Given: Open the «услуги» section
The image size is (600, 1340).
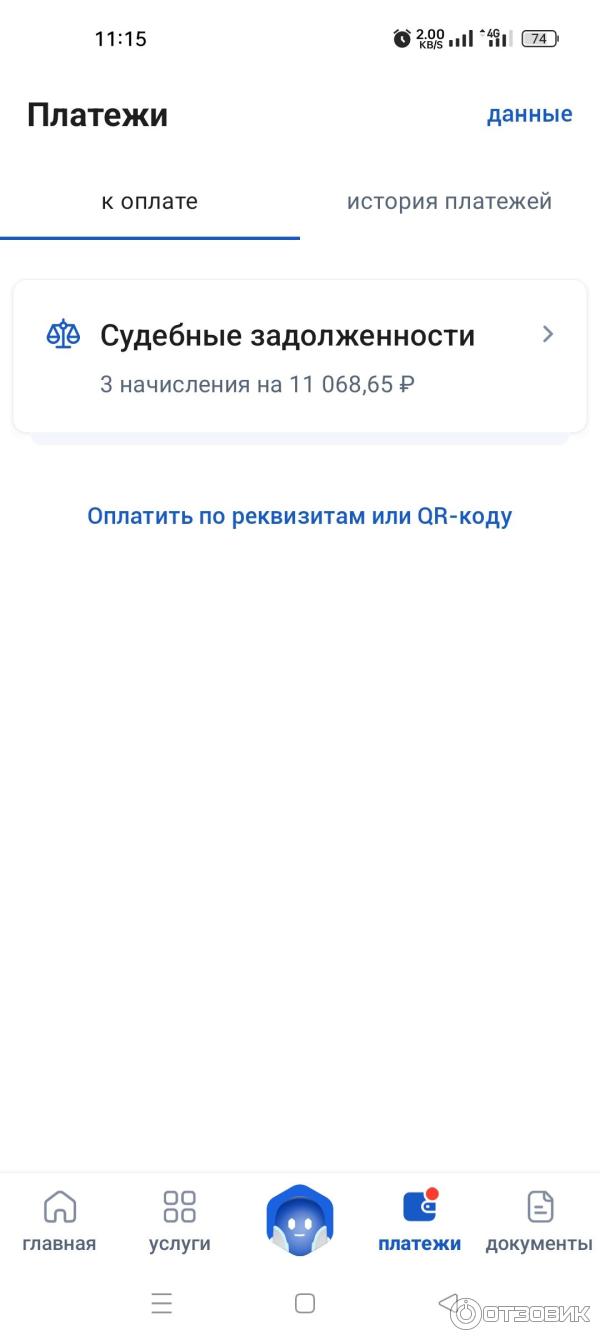Looking at the screenshot, I should click(x=180, y=1221).
